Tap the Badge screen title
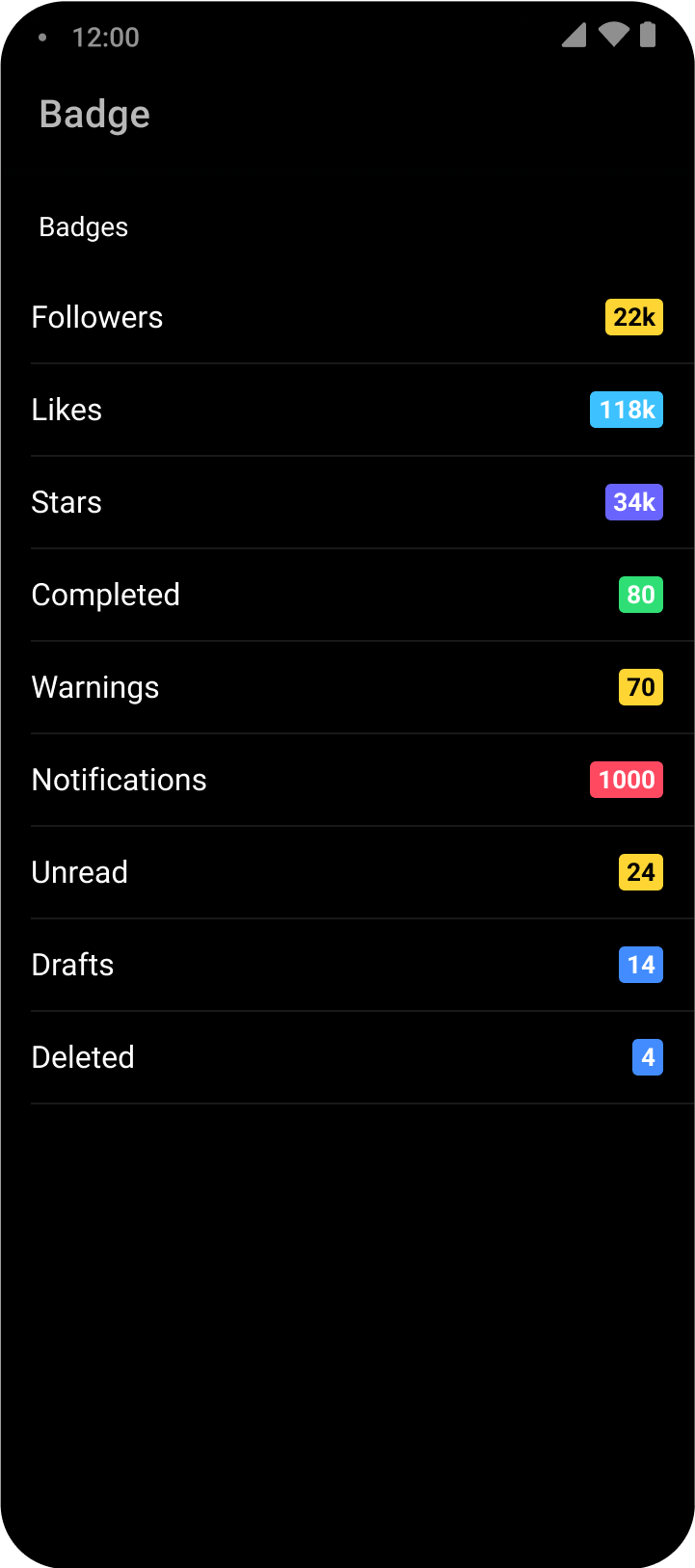This screenshot has height=1568, width=695. pyautogui.click(x=94, y=114)
